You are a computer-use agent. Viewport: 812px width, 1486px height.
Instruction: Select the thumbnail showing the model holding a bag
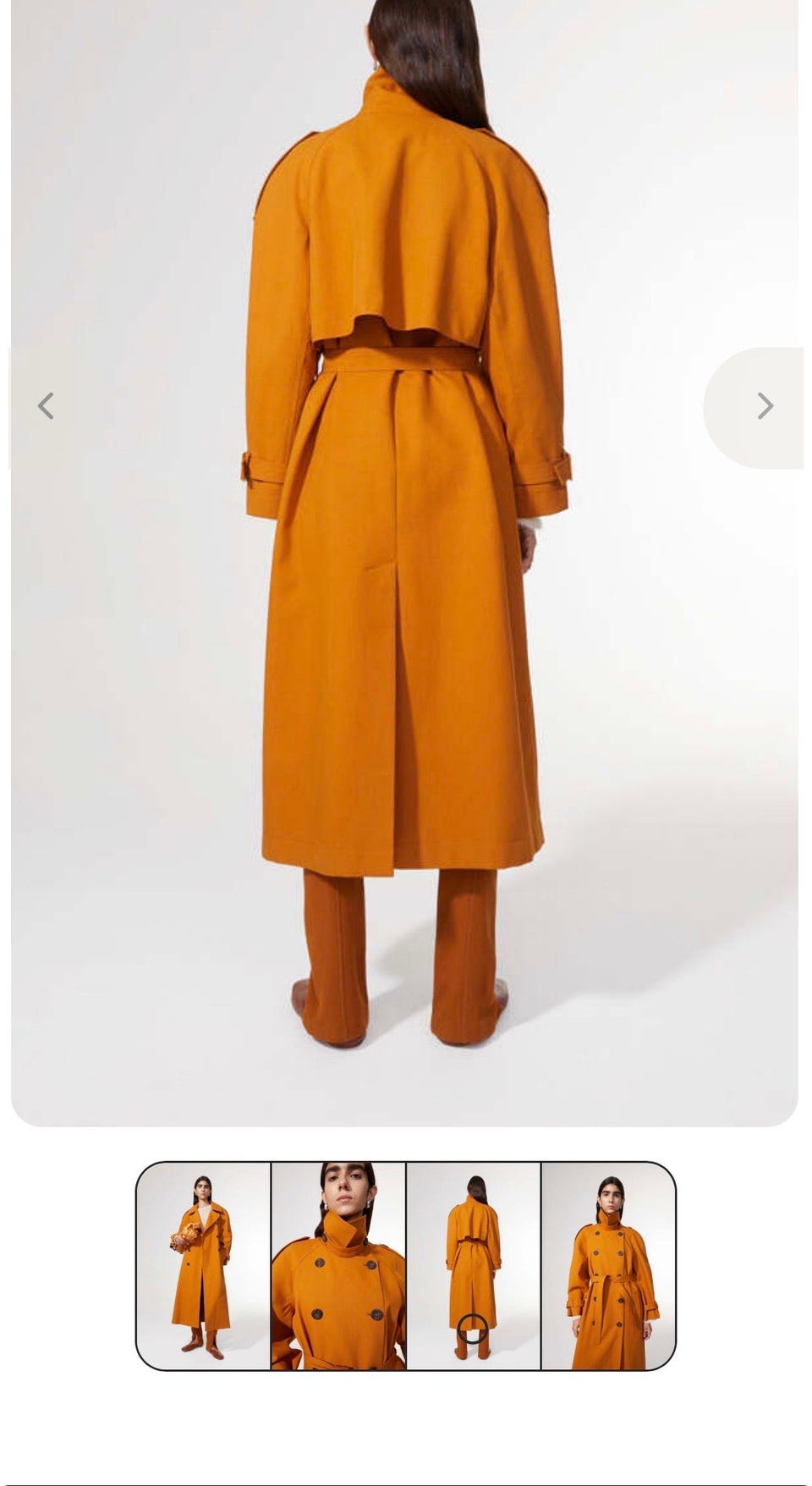pyautogui.click(x=204, y=1265)
